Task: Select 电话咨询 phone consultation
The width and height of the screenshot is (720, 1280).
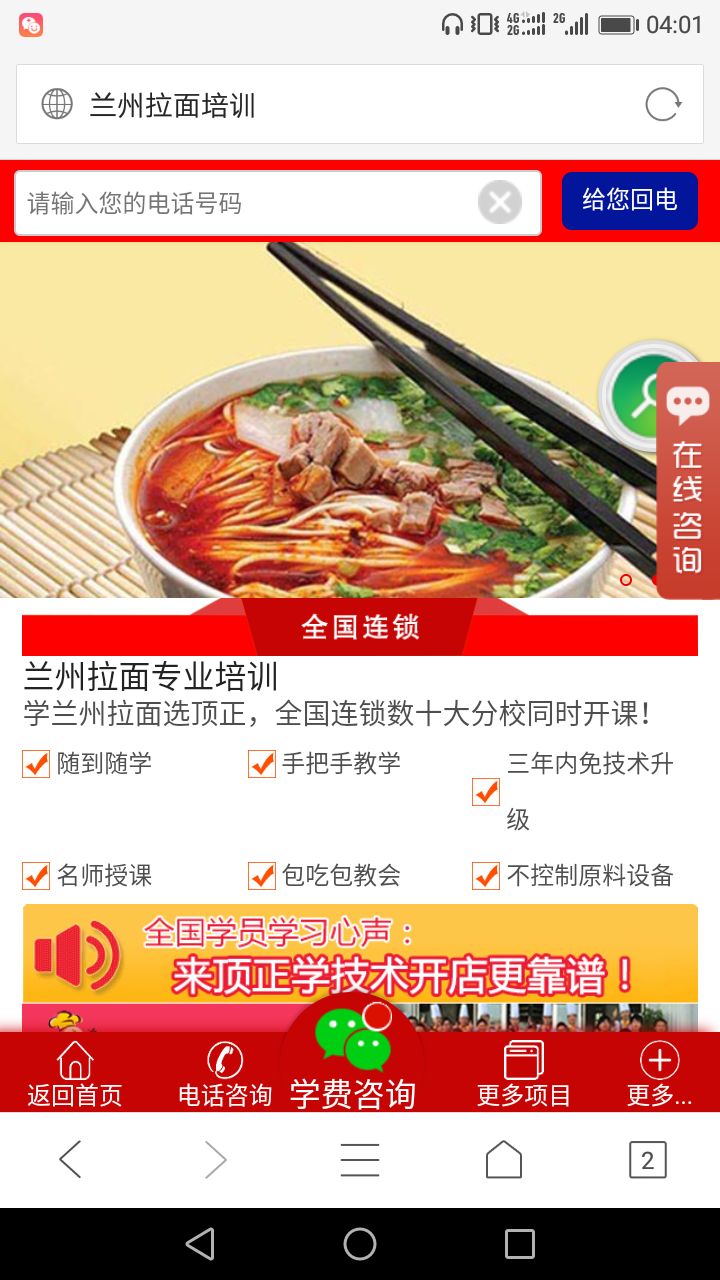Action: click(x=225, y=1074)
